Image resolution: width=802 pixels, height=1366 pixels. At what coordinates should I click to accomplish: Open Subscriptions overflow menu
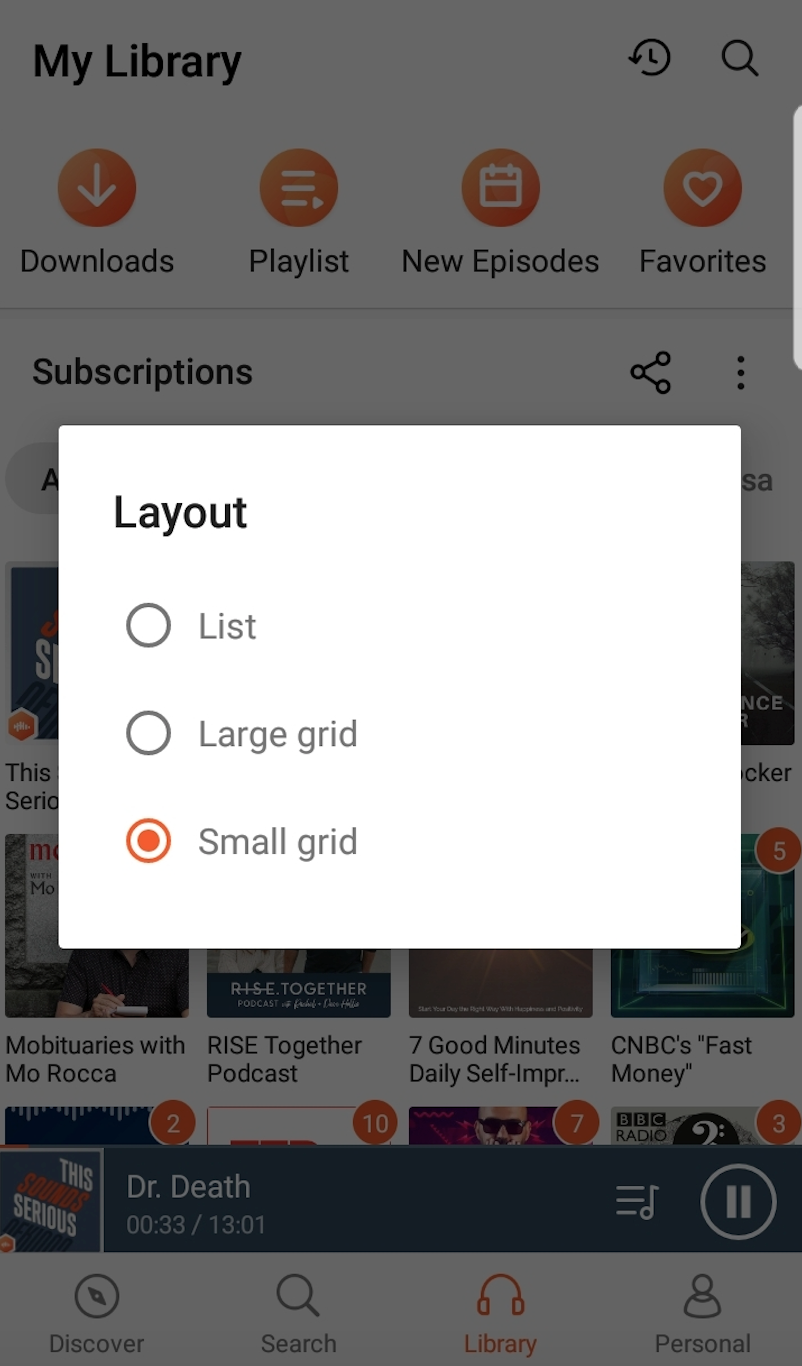[740, 373]
